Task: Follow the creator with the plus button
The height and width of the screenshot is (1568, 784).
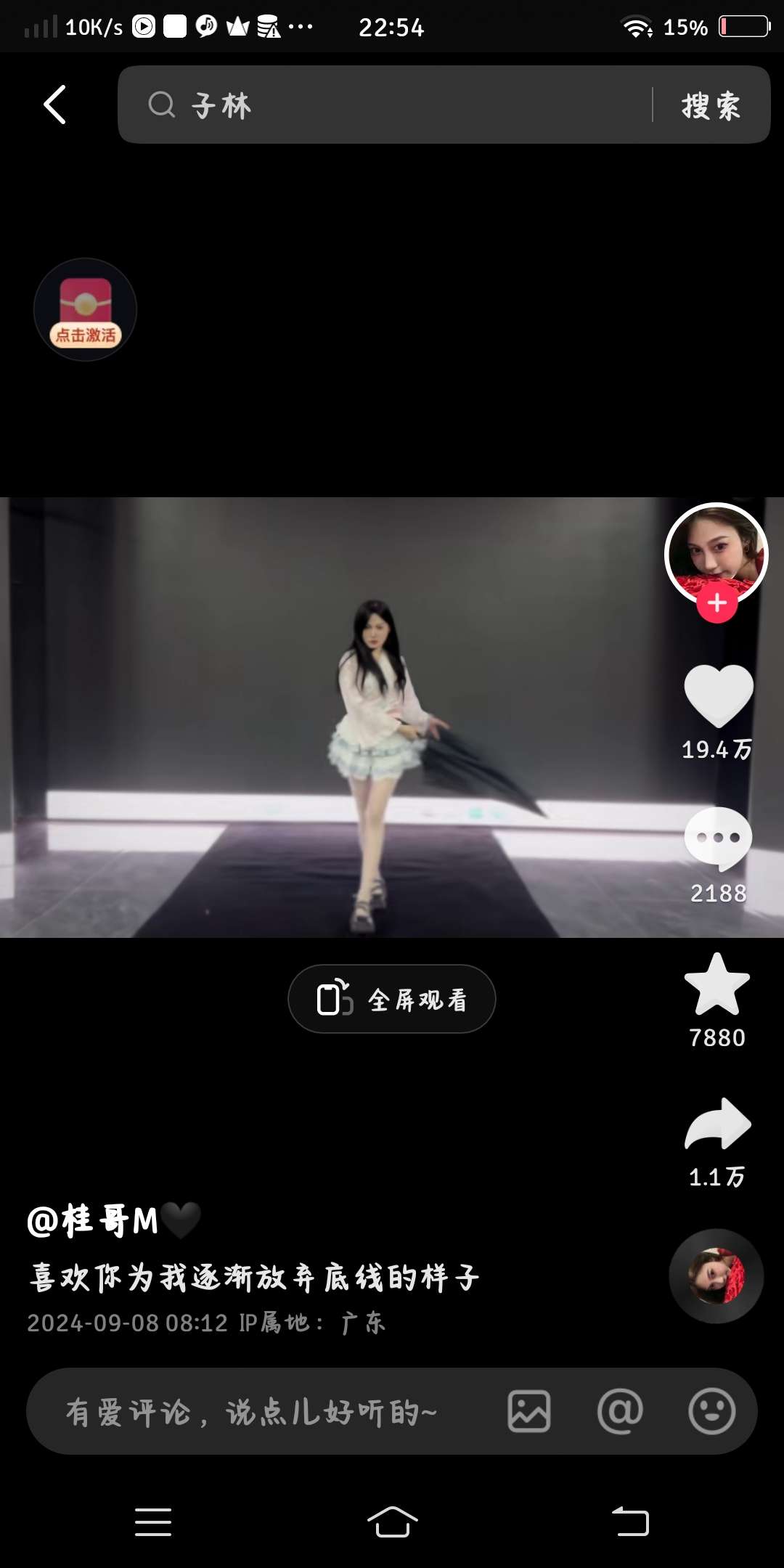Action: click(717, 603)
